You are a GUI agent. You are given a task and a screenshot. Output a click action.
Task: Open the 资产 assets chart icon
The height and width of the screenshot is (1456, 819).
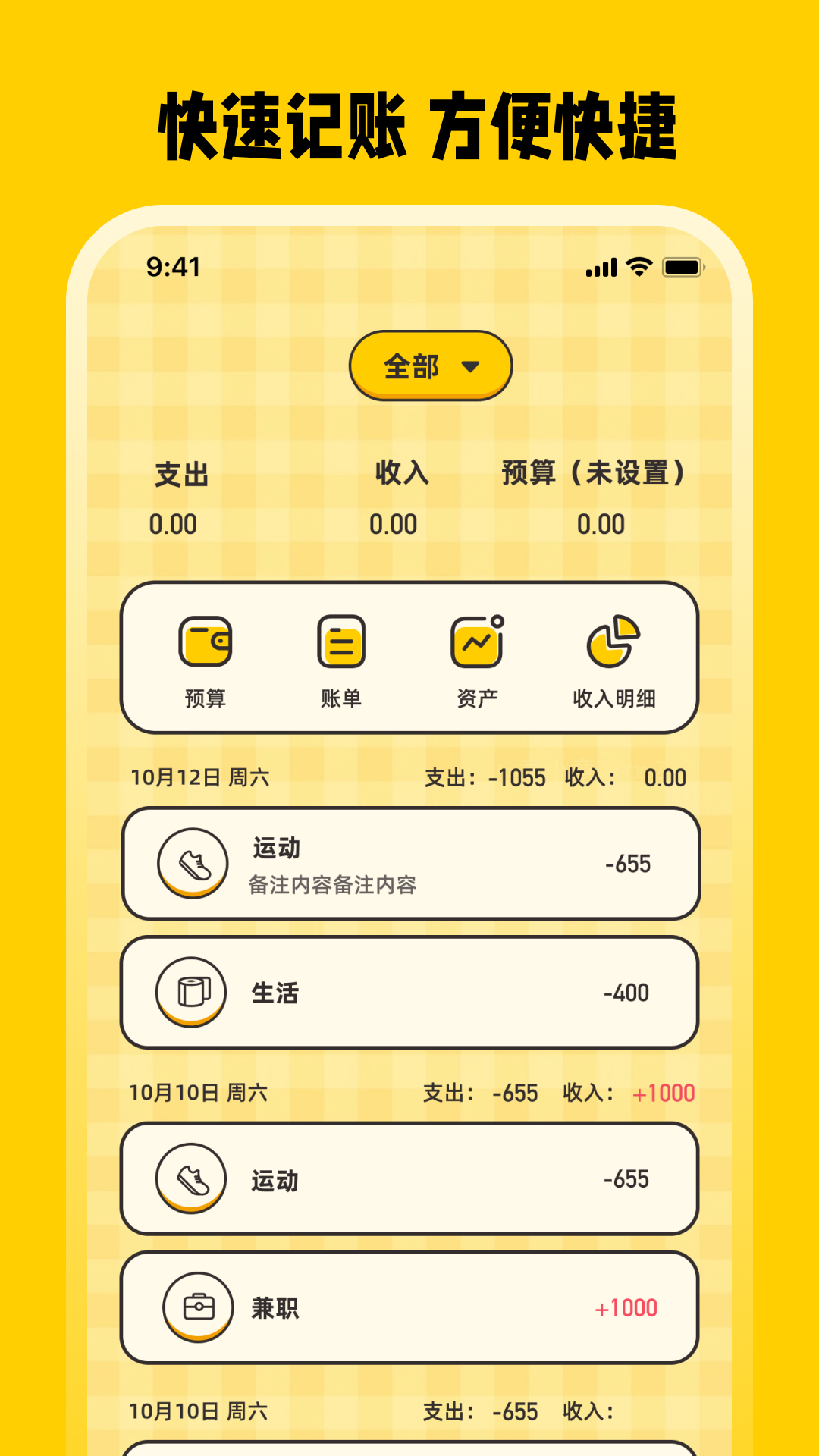point(476,645)
